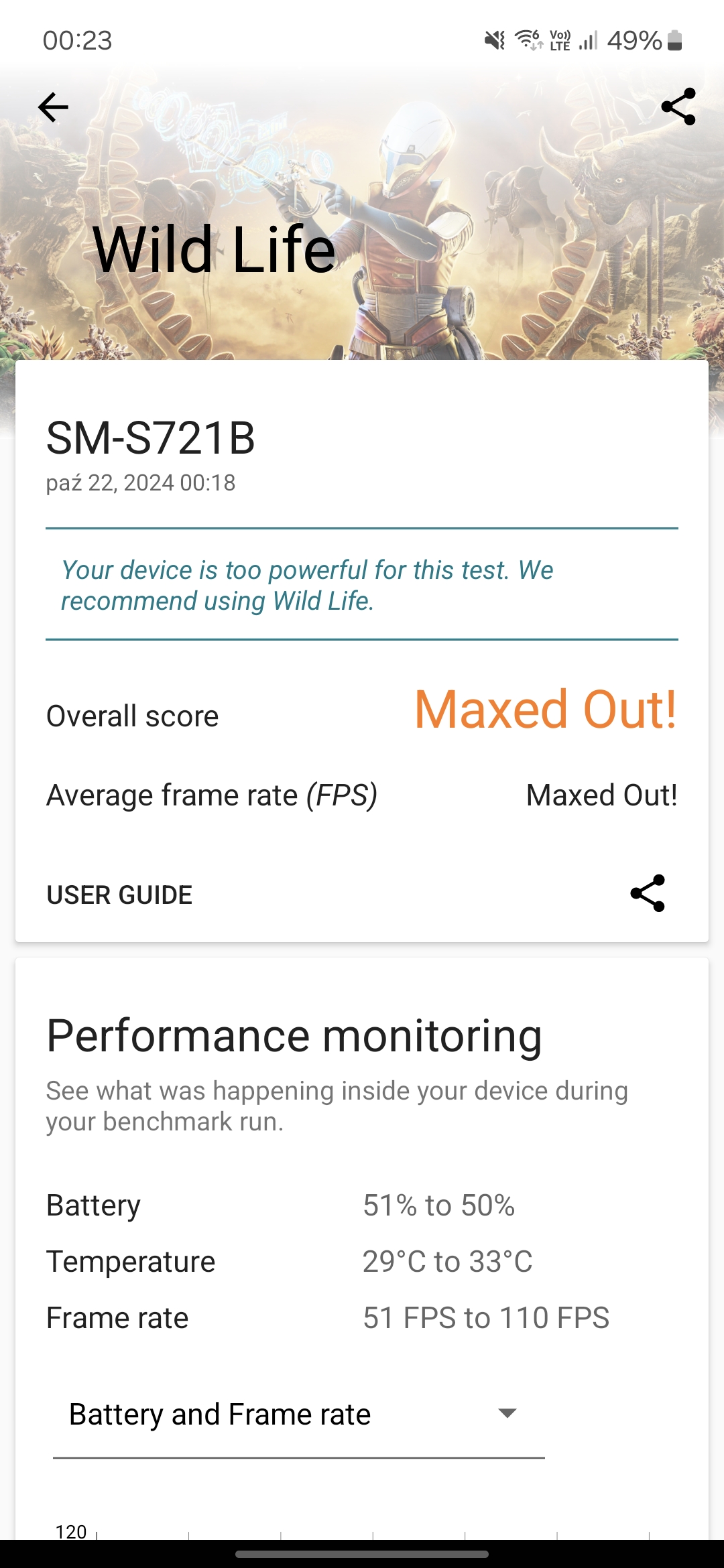
Task: Go back using the top-left arrow
Action: pyautogui.click(x=54, y=107)
